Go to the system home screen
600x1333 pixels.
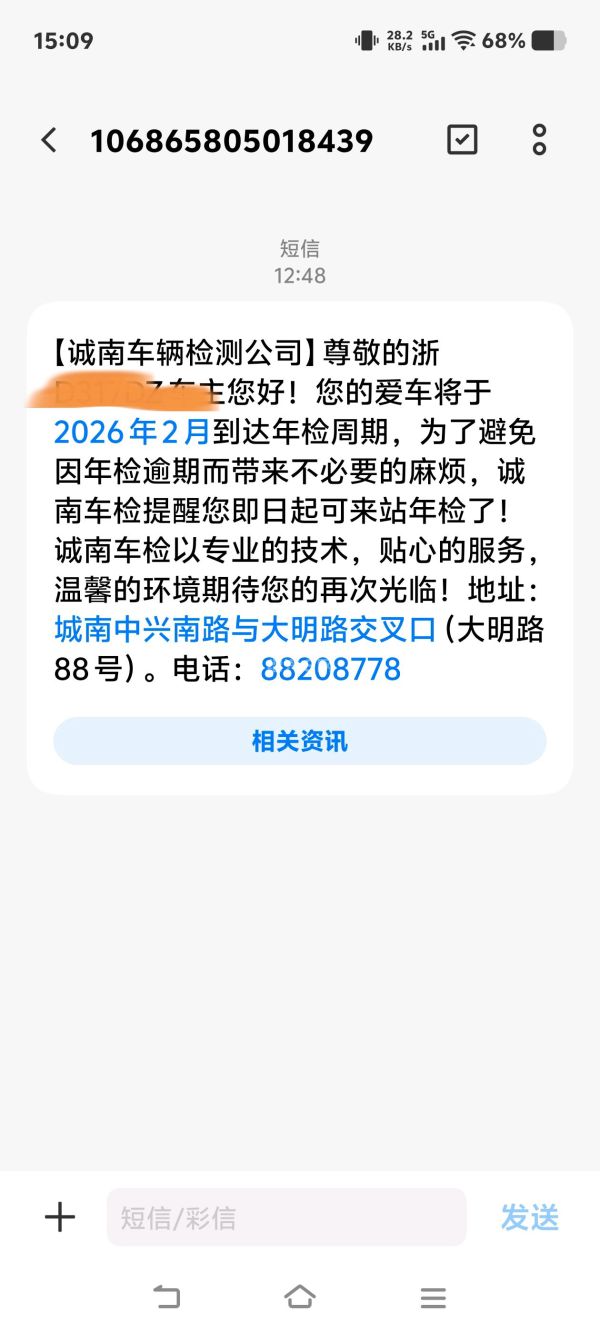pos(300,1297)
